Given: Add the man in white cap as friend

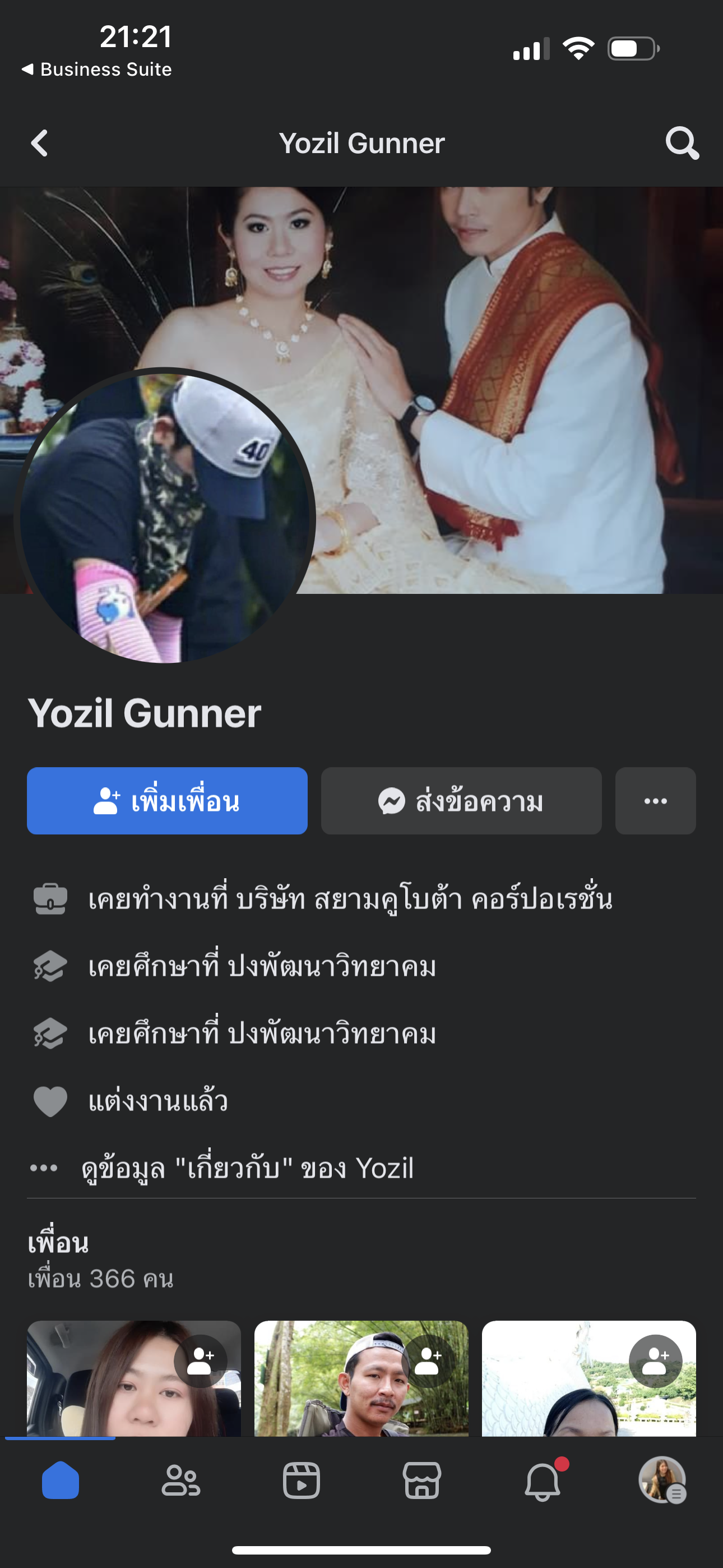Looking at the screenshot, I should pos(428,1361).
